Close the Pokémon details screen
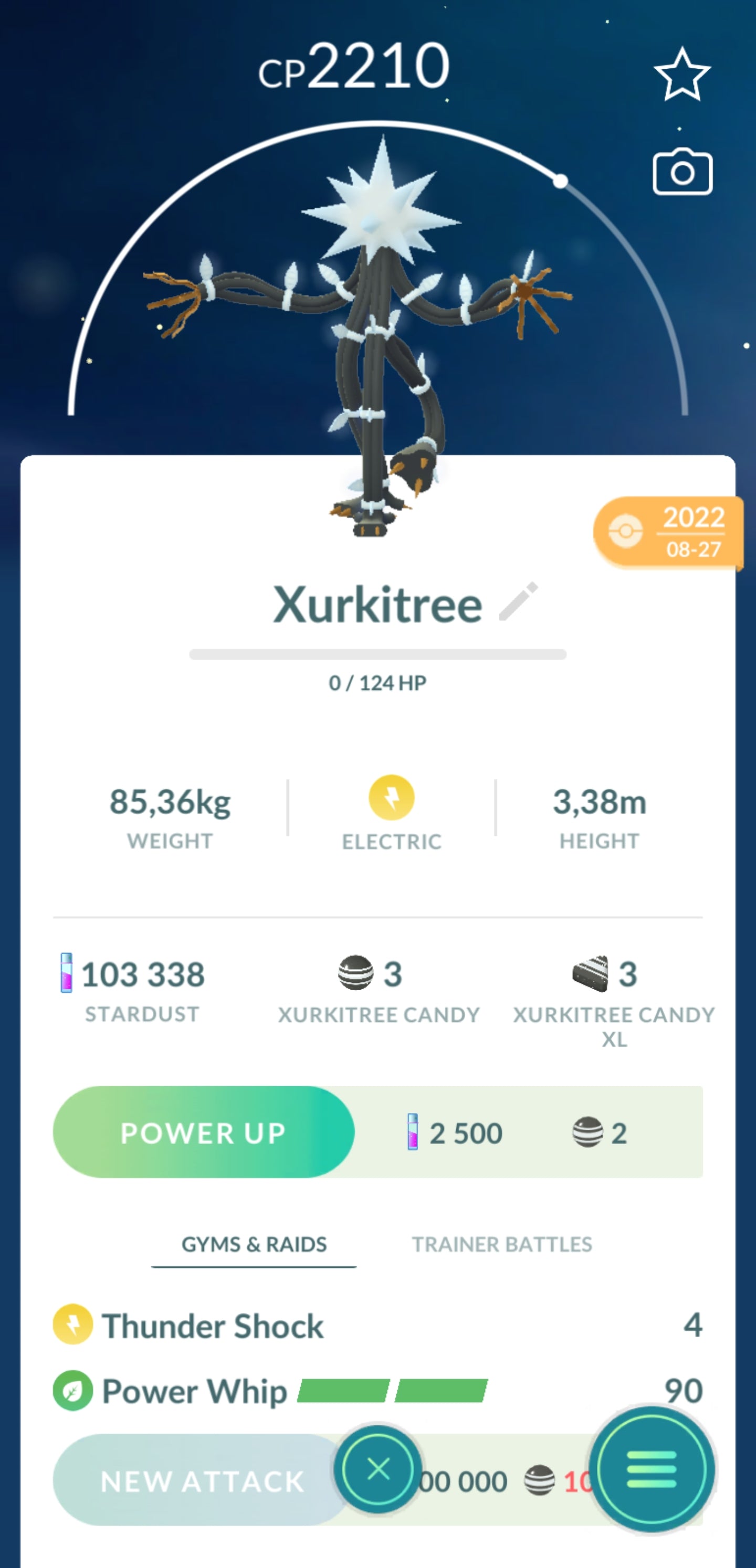This screenshot has width=756, height=1568. 379,1469
